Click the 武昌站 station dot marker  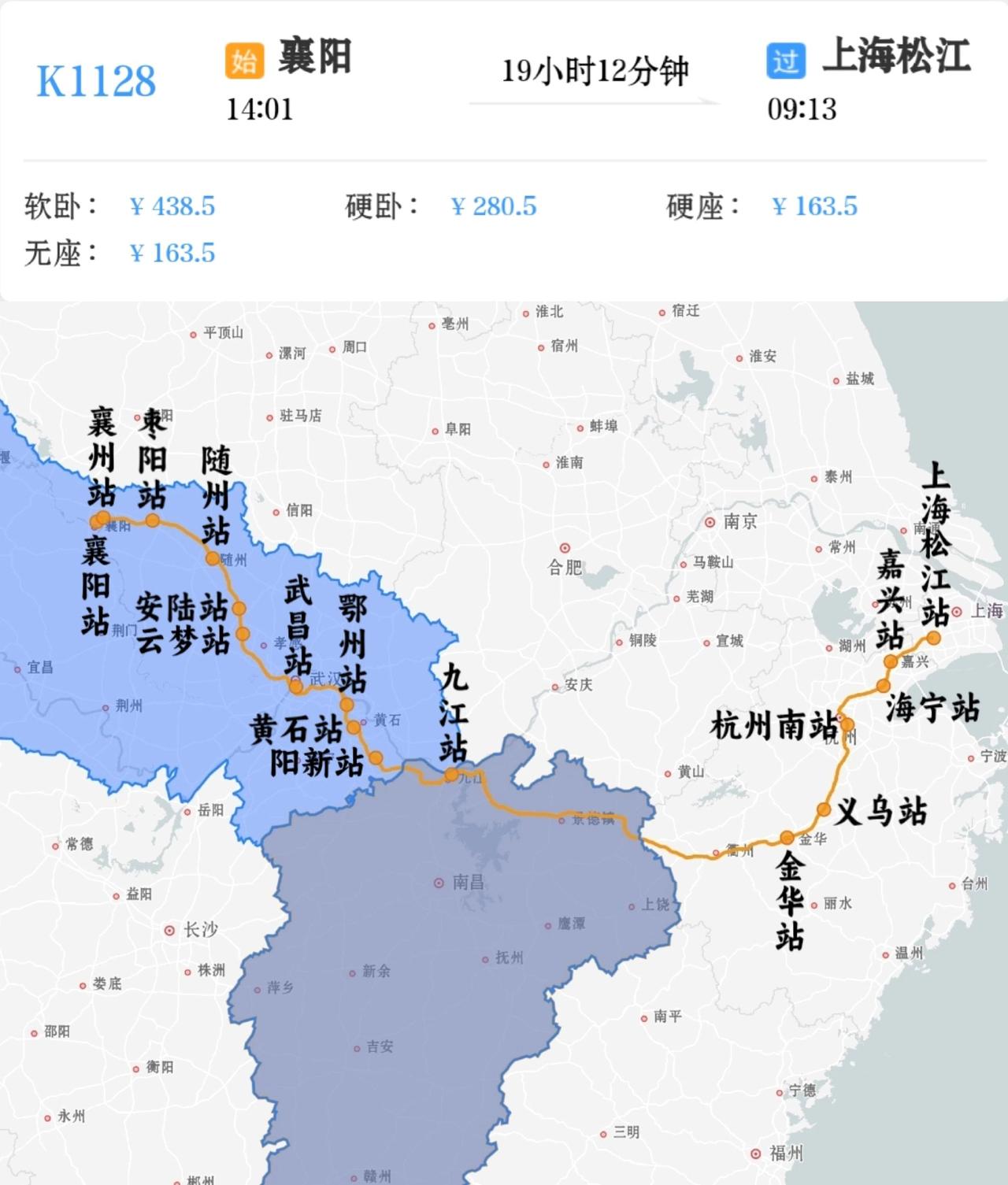tap(295, 686)
